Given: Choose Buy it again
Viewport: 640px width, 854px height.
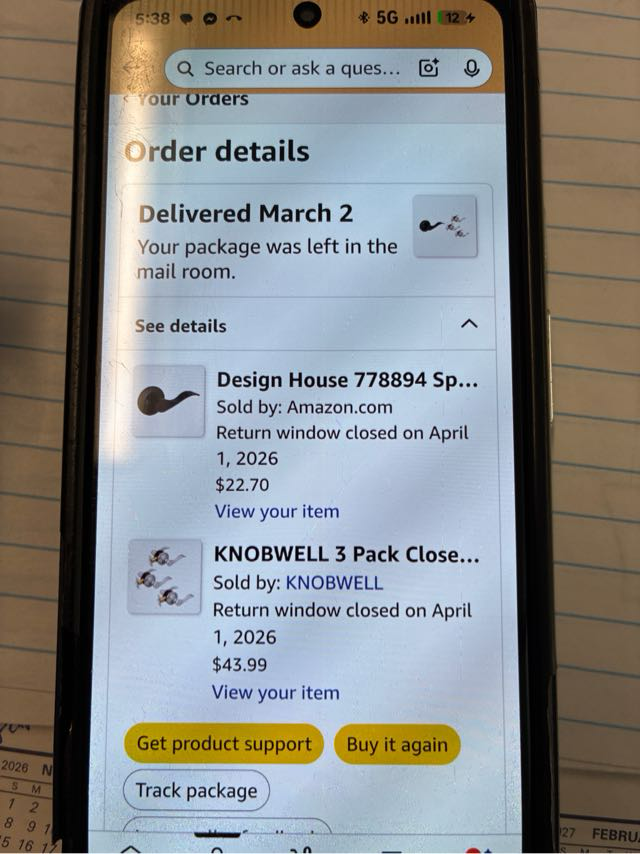Looking at the screenshot, I should pos(397,744).
